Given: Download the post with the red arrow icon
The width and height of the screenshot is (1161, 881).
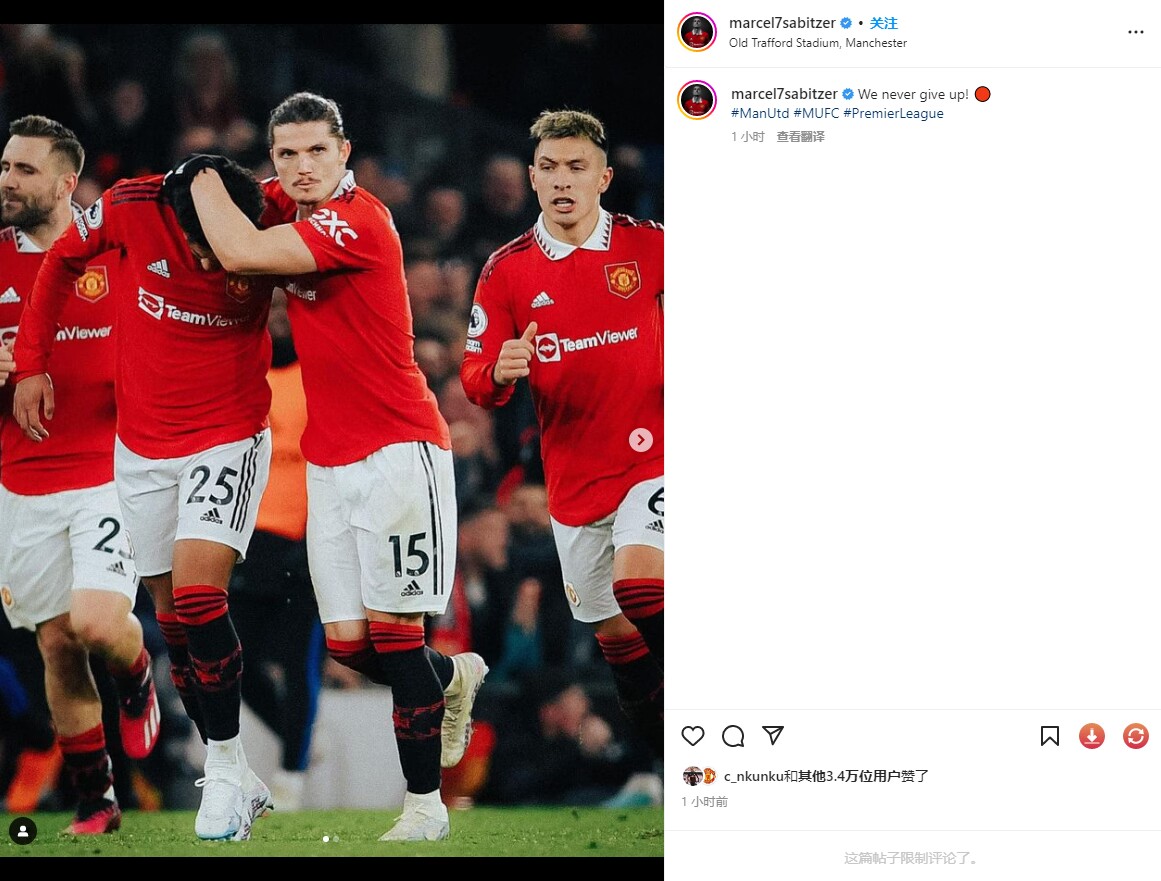Looking at the screenshot, I should tap(1091, 736).
